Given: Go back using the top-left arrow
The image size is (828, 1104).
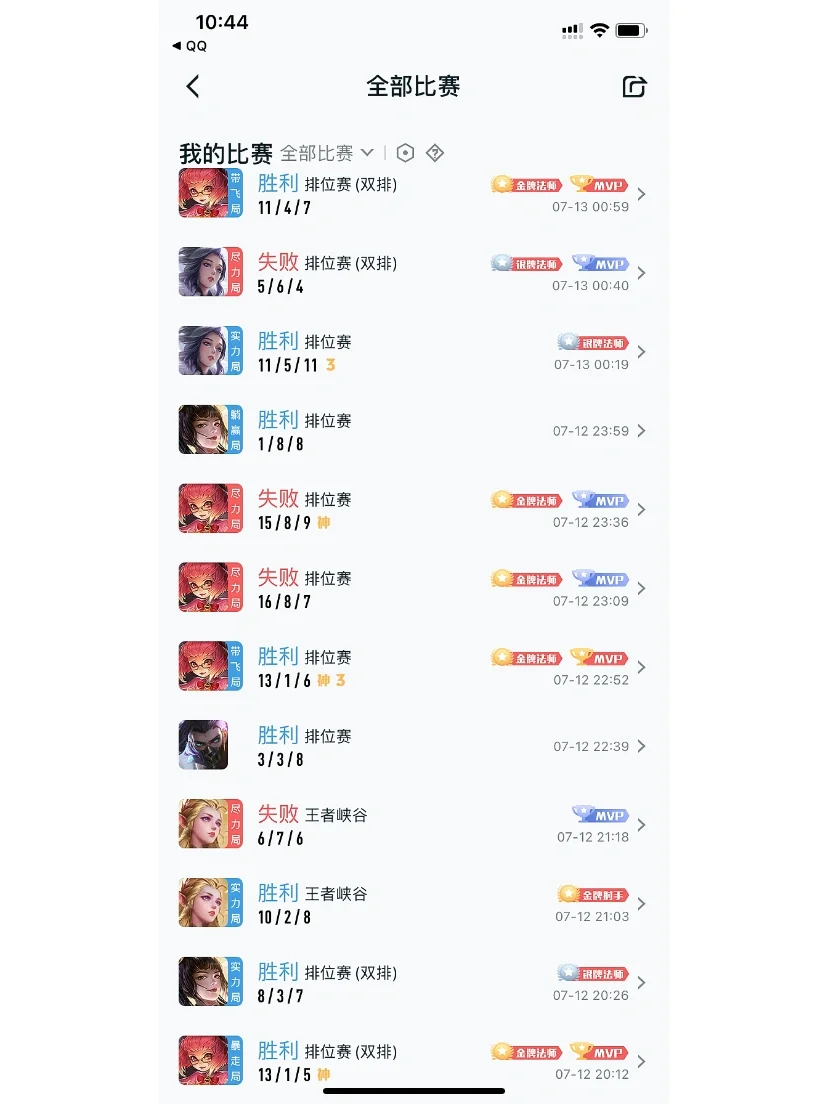Looking at the screenshot, I should pos(193,87).
